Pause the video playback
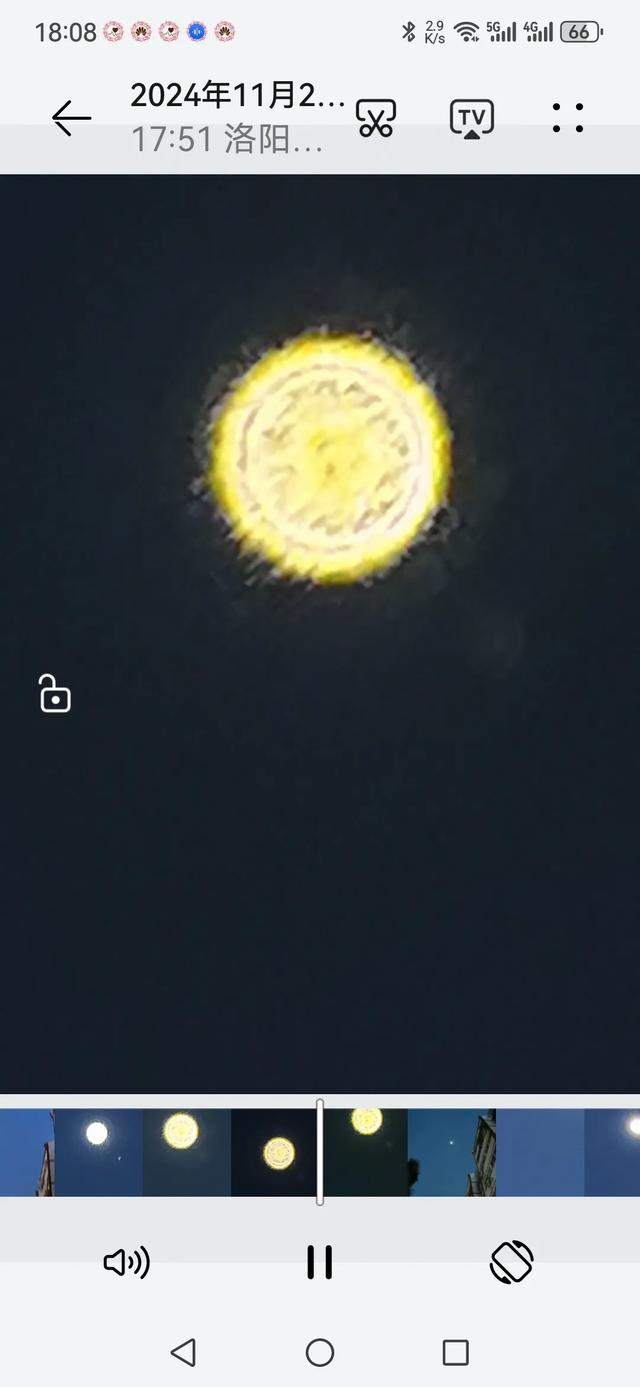Image resolution: width=640 pixels, height=1387 pixels. click(x=319, y=1262)
